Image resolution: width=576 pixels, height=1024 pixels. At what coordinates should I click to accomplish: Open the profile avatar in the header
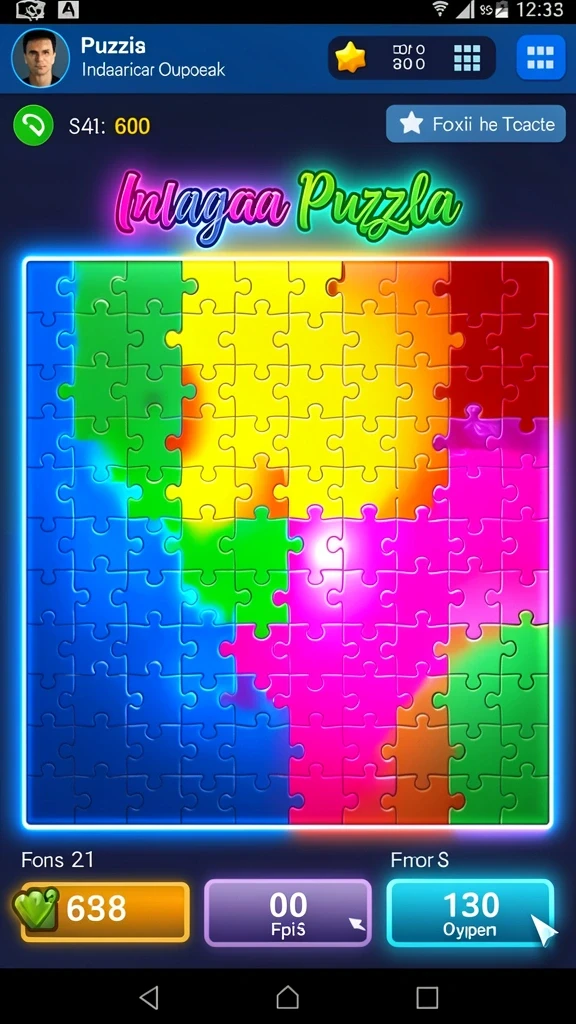(40, 58)
